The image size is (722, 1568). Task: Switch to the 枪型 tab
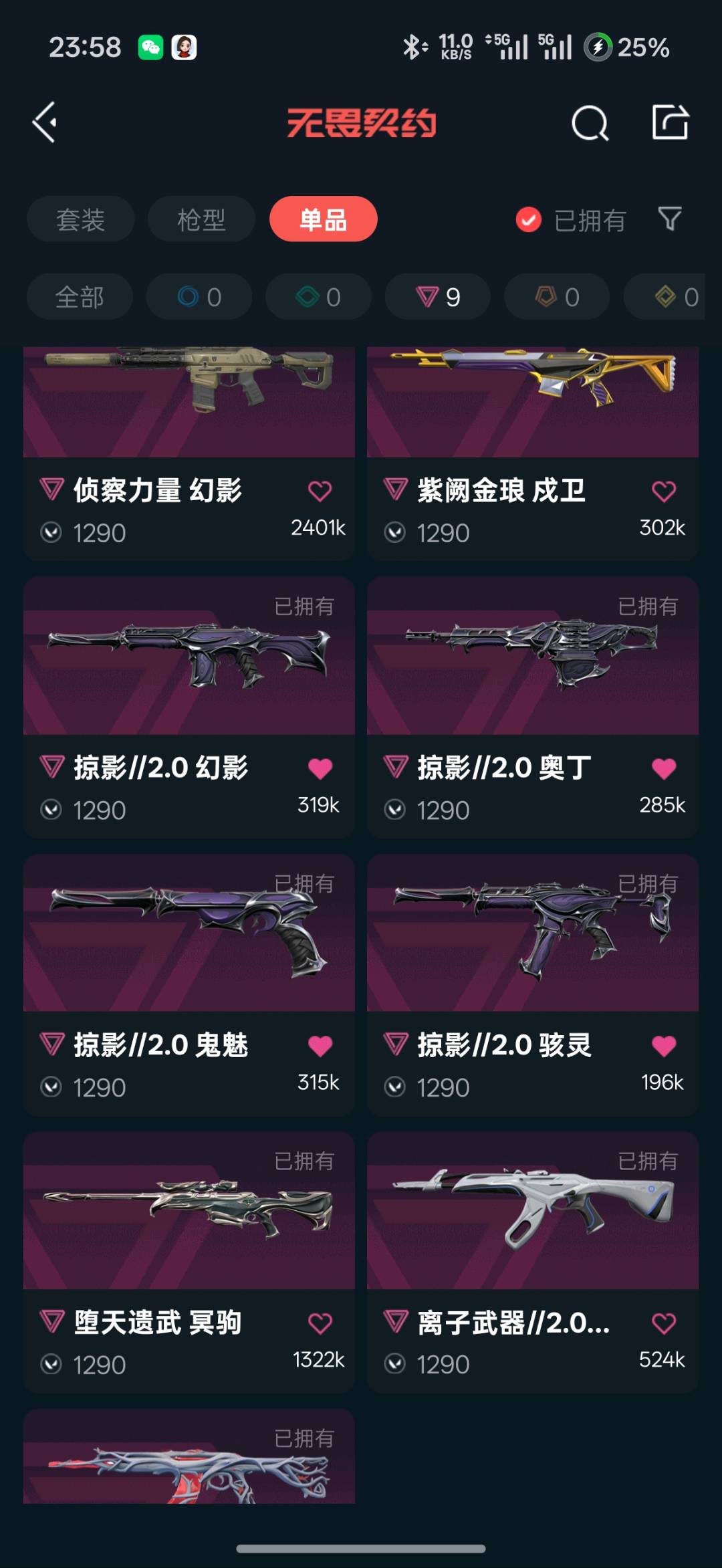[201, 219]
